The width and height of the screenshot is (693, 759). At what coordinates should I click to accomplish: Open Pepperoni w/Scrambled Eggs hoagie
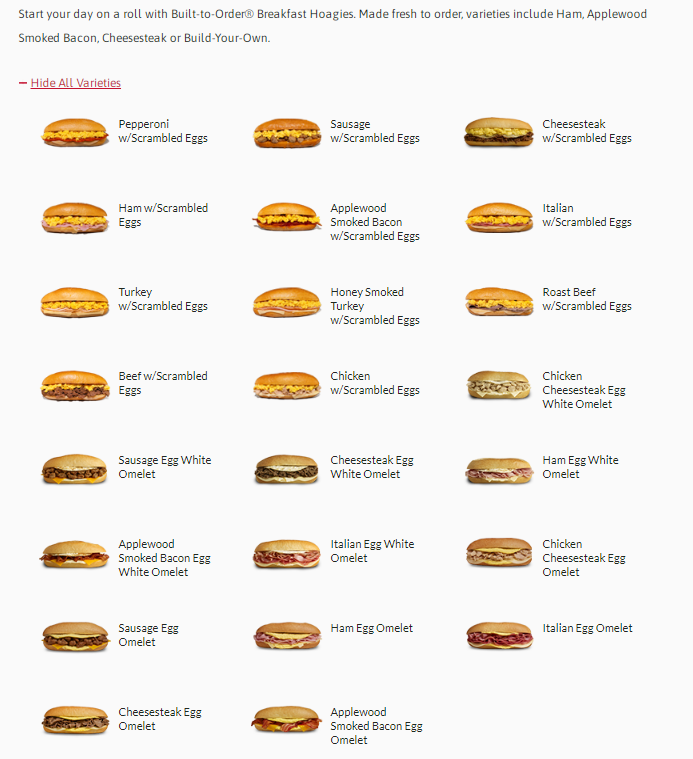tap(162, 131)
